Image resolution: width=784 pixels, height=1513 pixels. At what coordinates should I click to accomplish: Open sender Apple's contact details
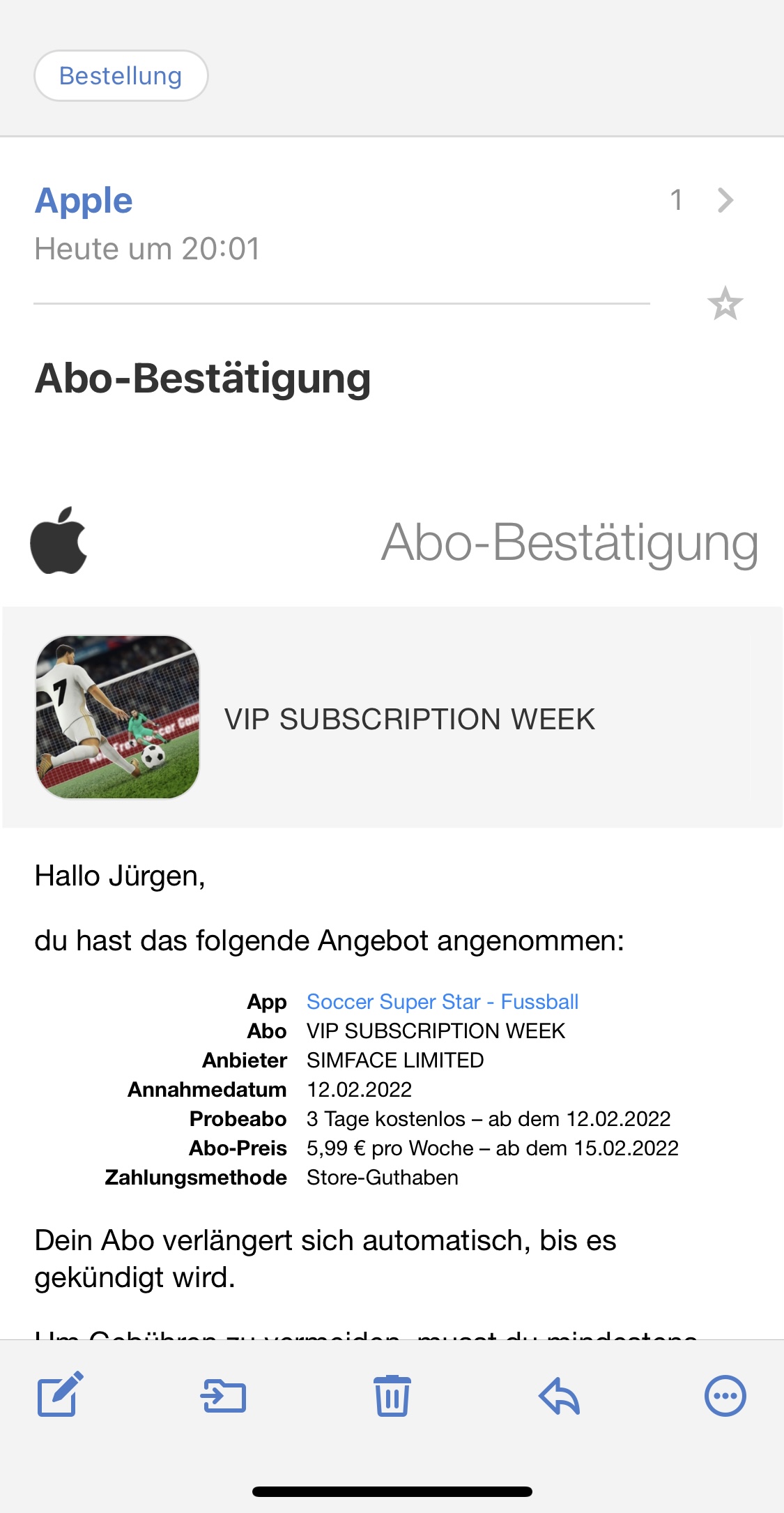[84, 201]
